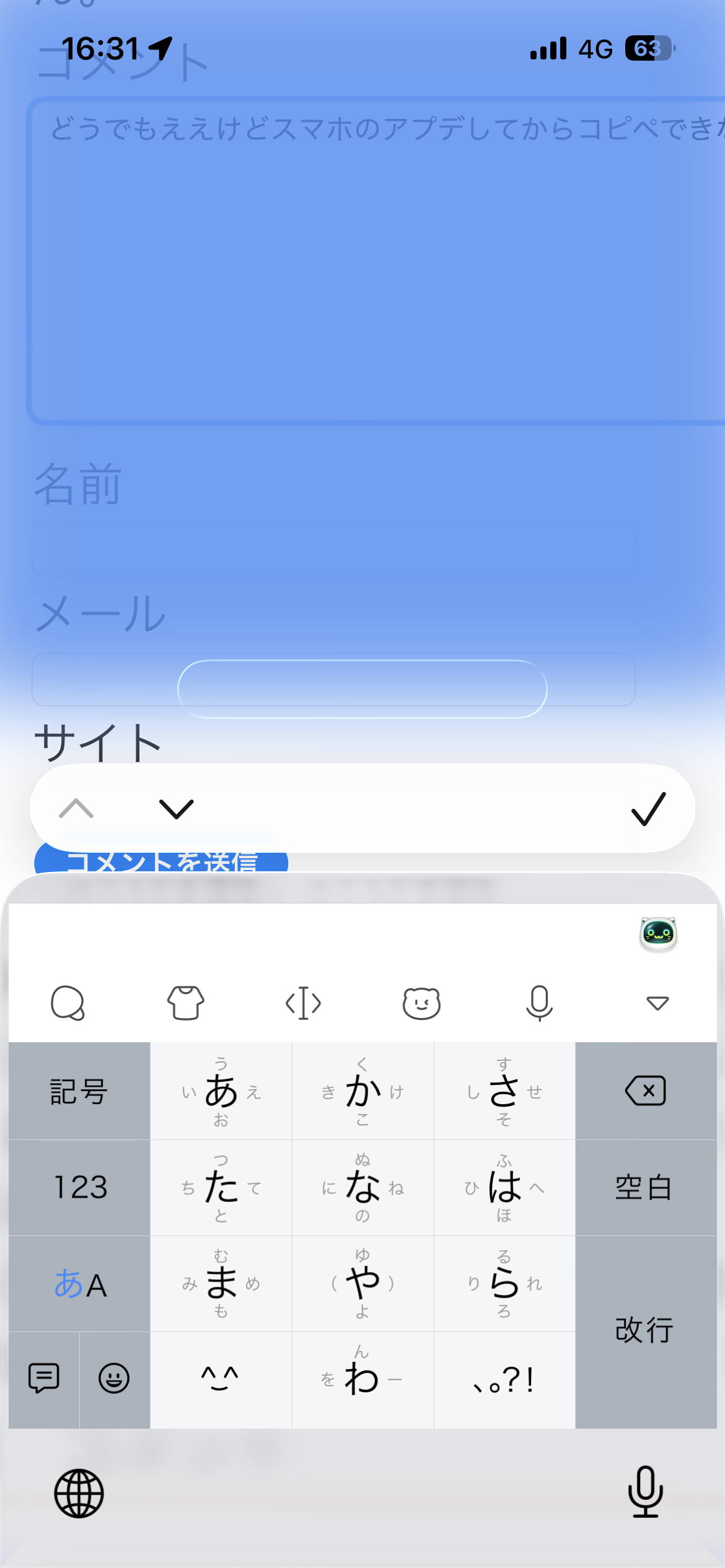
Task: Open the keyboard skin shirt icon
Action: click(x=186, y=1003)
